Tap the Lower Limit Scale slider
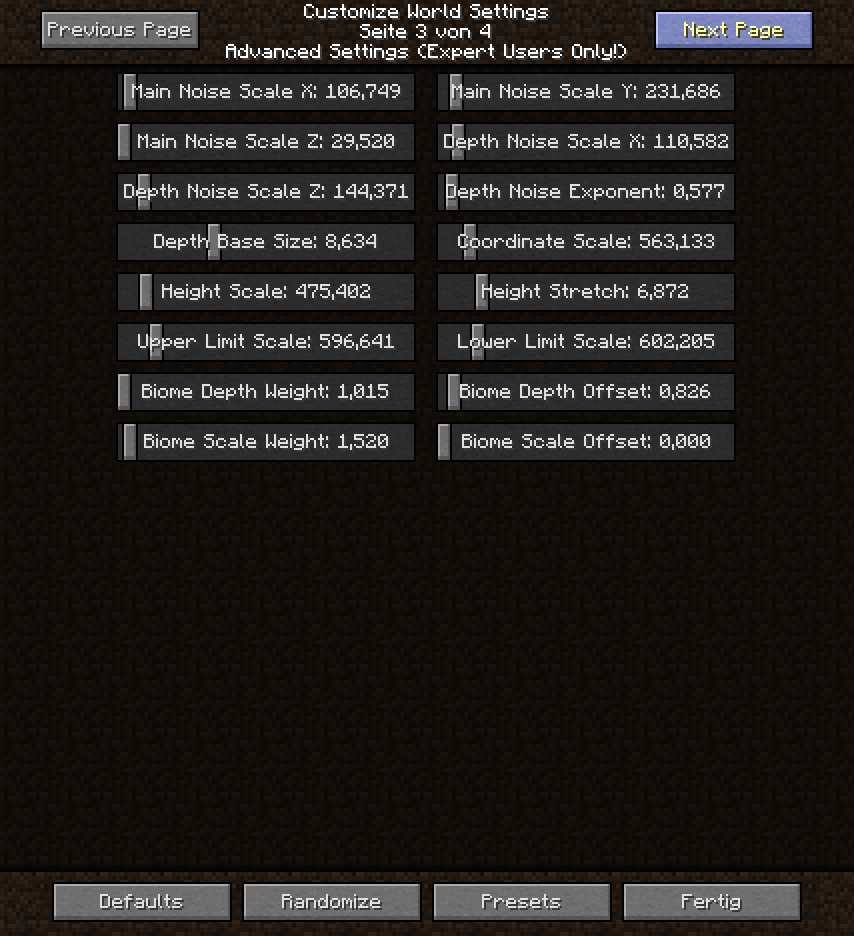This screenshot has width=854, height=936. (586, 341)
